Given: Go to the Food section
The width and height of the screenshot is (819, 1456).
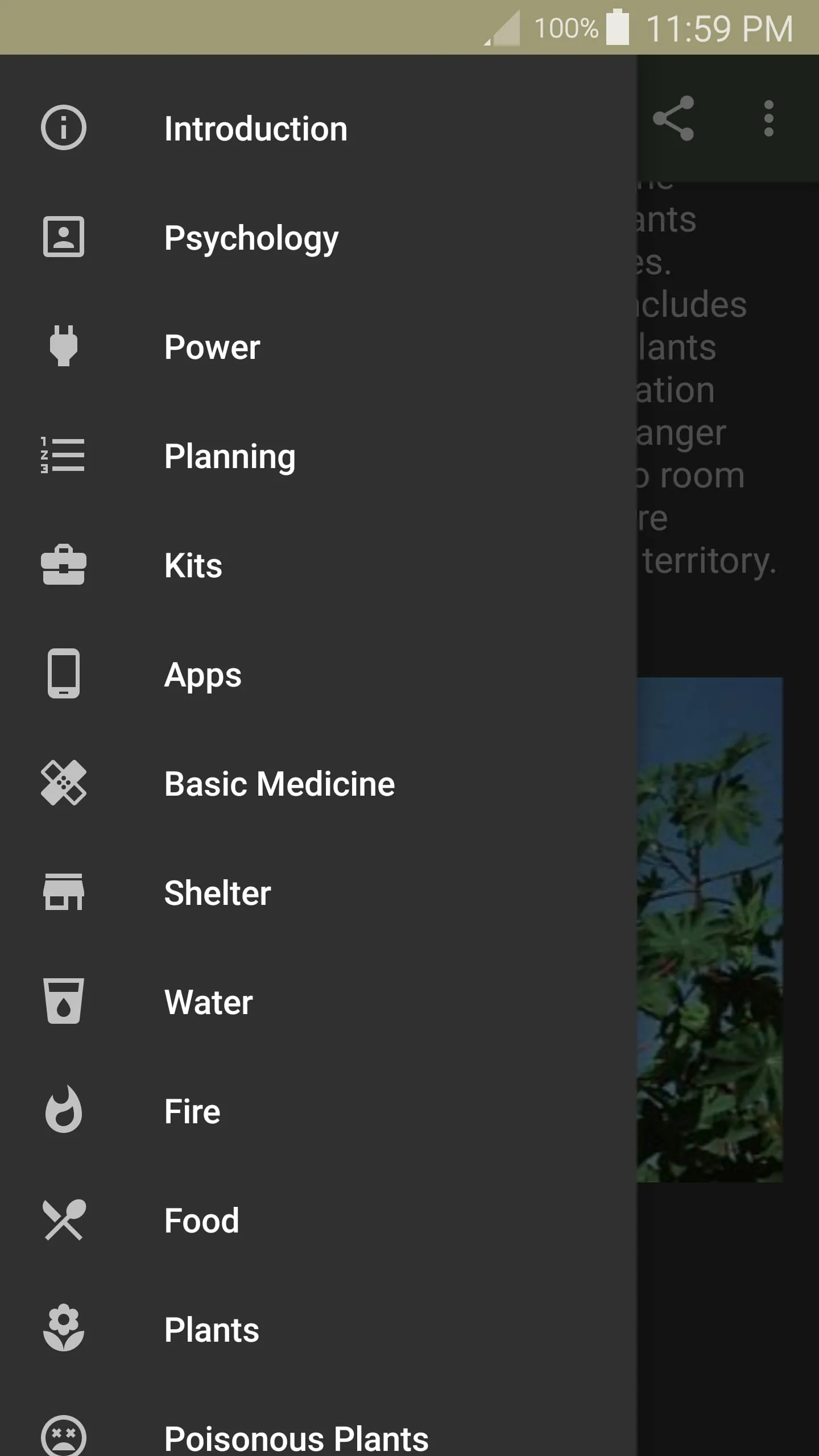Looking at the screenshot, I should pos(202,1221).
